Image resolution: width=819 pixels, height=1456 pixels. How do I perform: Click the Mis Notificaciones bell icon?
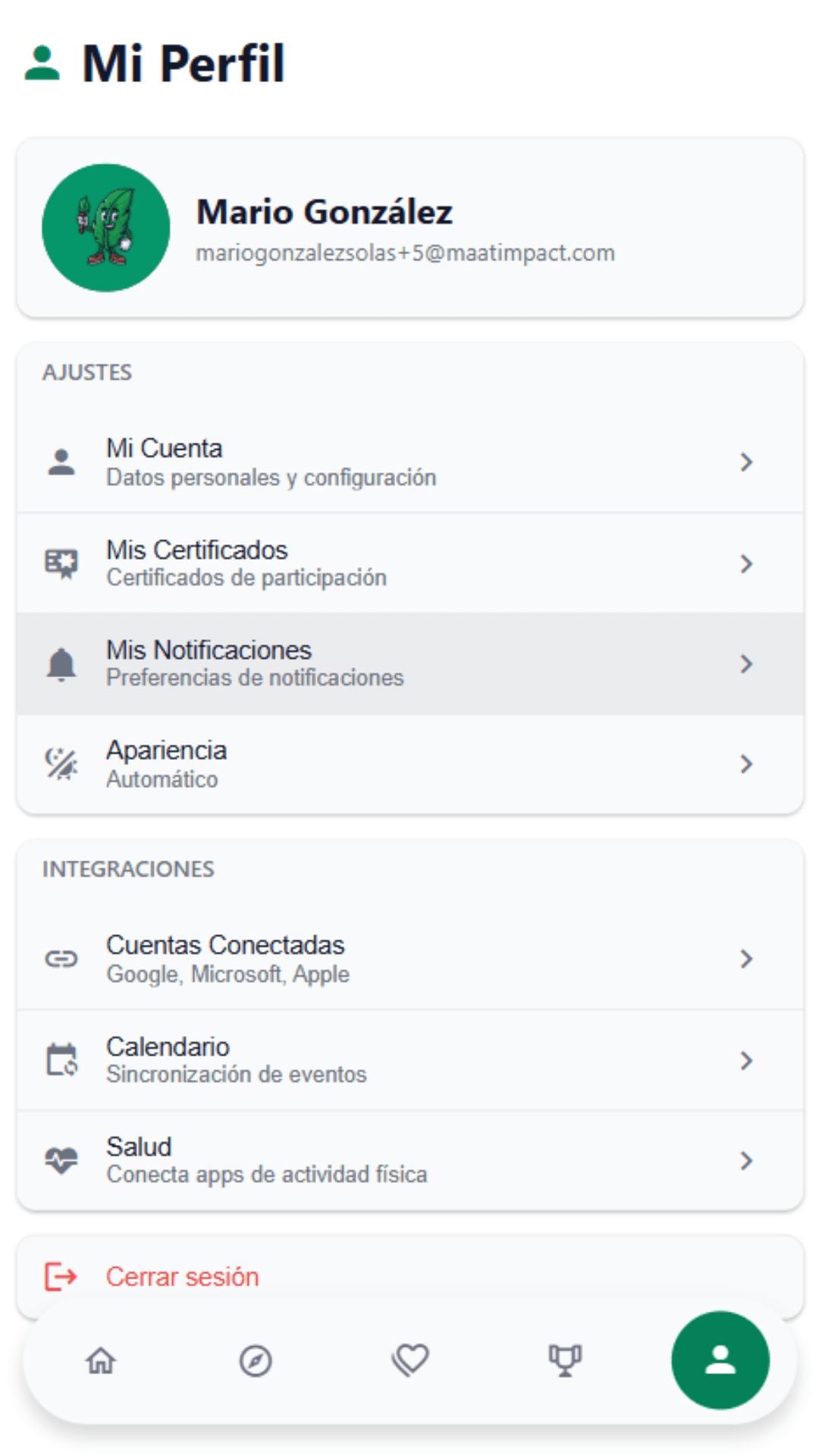click(x=62, y=663)
